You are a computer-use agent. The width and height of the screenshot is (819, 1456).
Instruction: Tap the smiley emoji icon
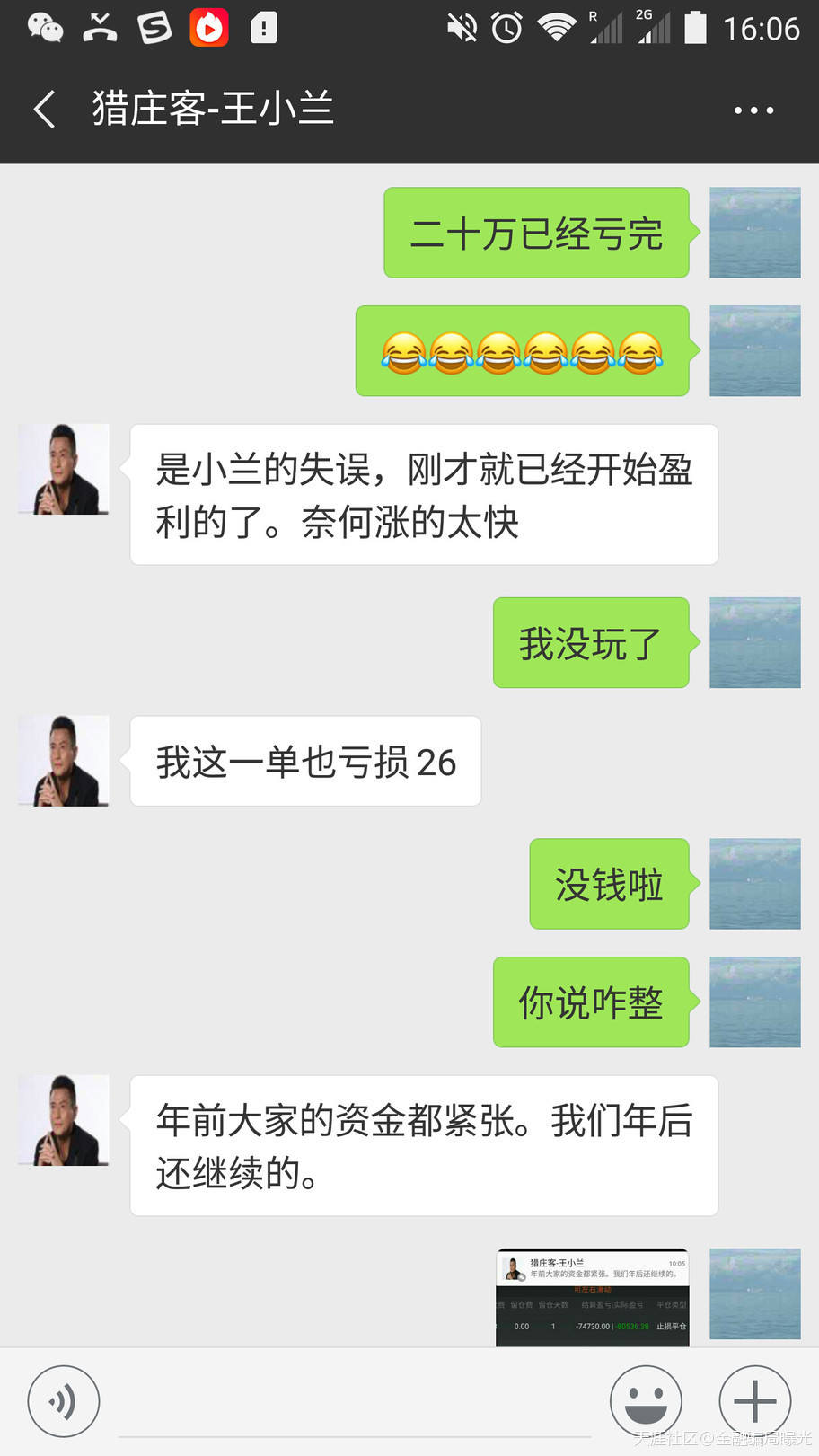[x=646, y=1400]
